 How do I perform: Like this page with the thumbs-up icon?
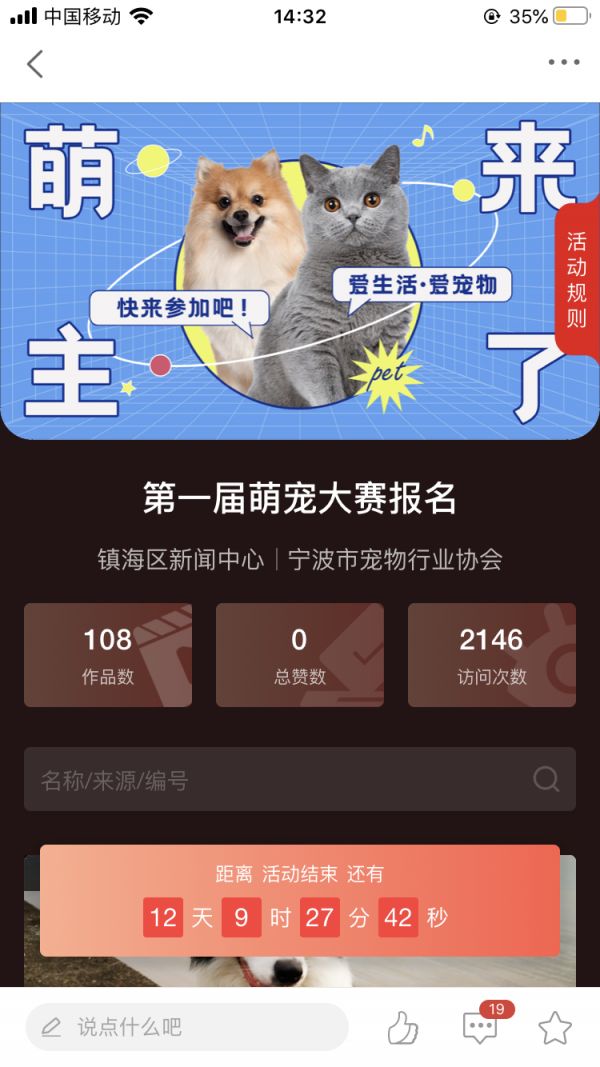coord(402,1027)
